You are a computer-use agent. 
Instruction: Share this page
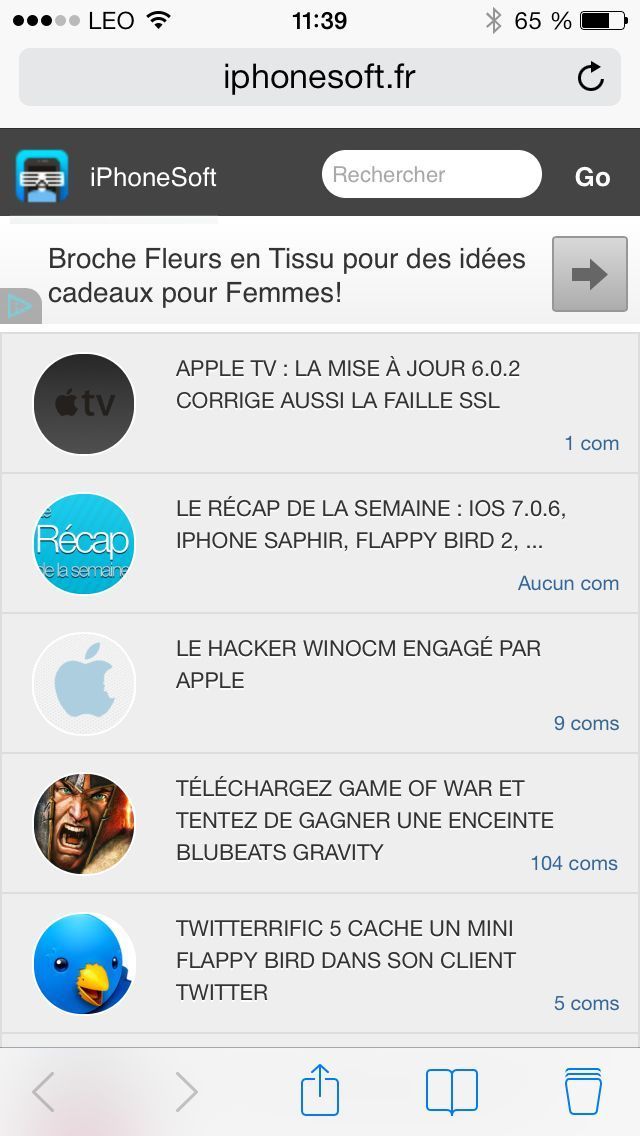coord(320,1090)
